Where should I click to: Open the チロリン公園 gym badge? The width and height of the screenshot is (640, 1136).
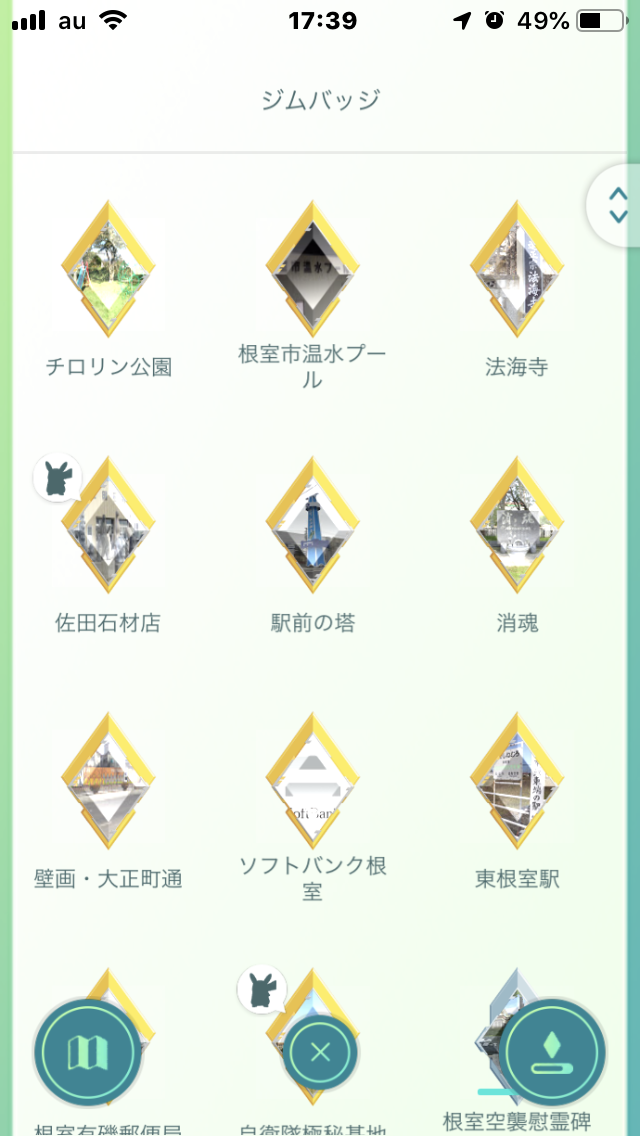108,270
